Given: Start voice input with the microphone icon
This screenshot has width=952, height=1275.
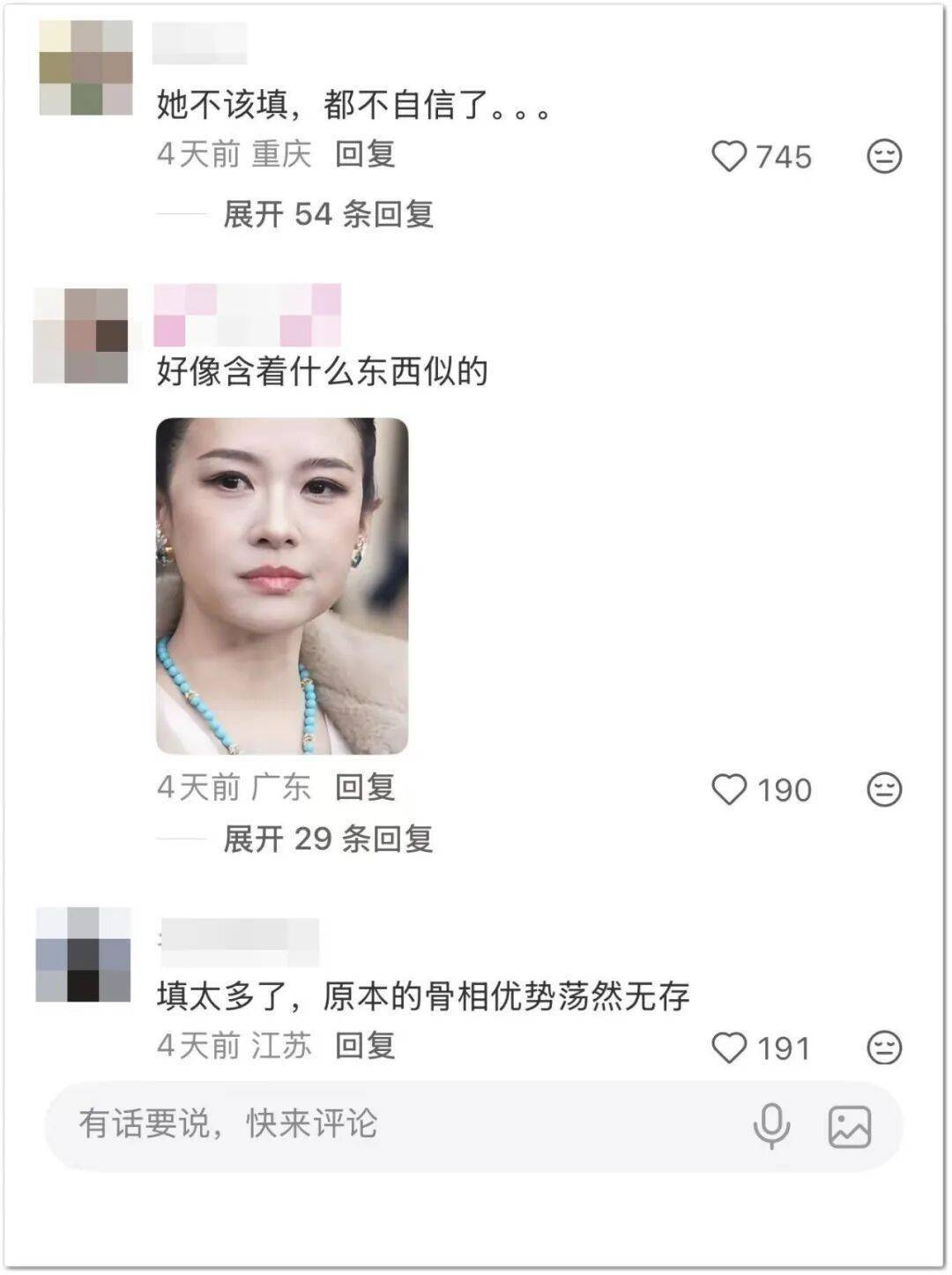Looking at the screenshot, I should pyautogui.click(x=771, y=1125).
